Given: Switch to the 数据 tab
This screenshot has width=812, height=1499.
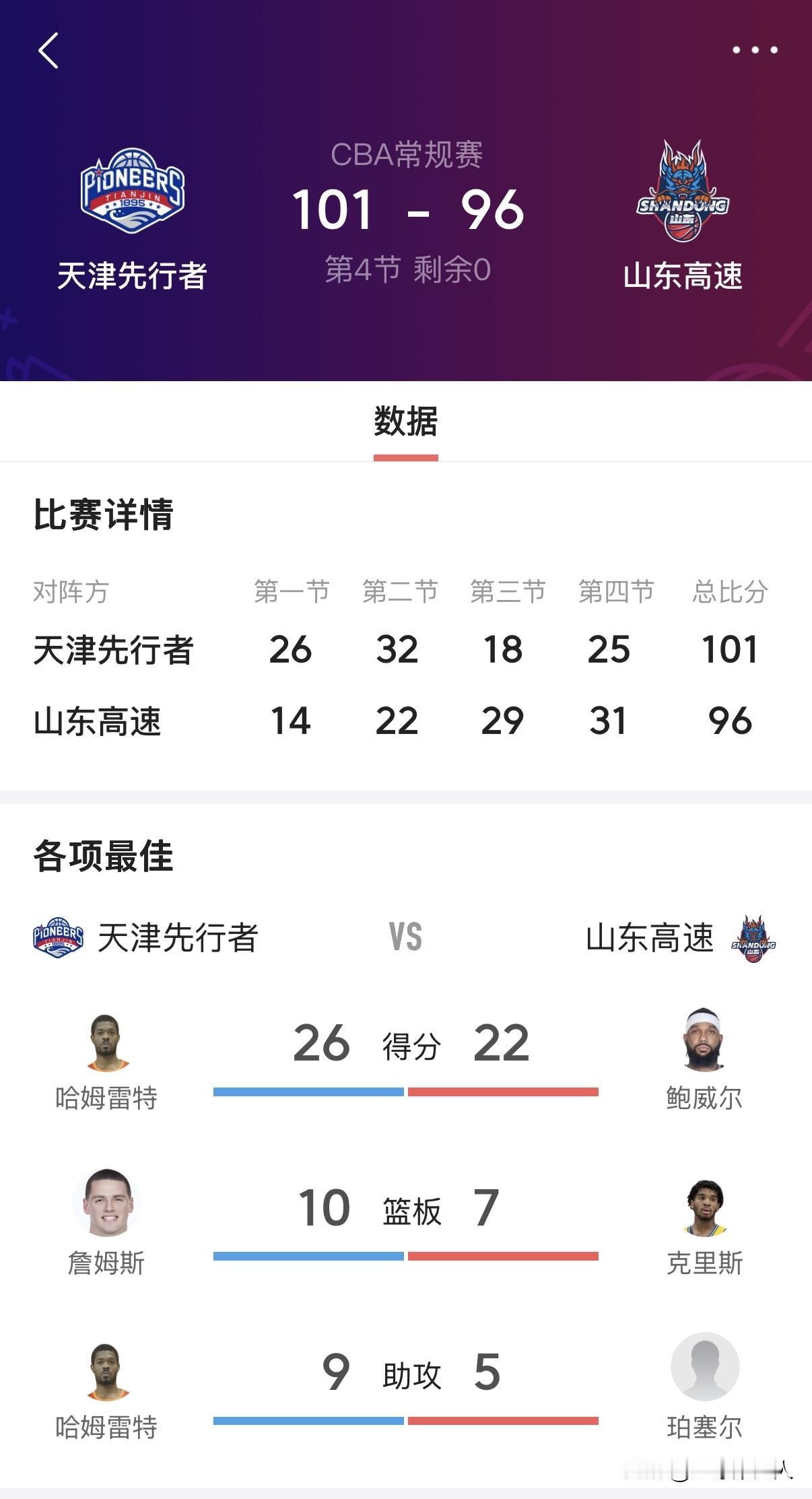Looking at the screenshot, I should (x=405, y=421).
